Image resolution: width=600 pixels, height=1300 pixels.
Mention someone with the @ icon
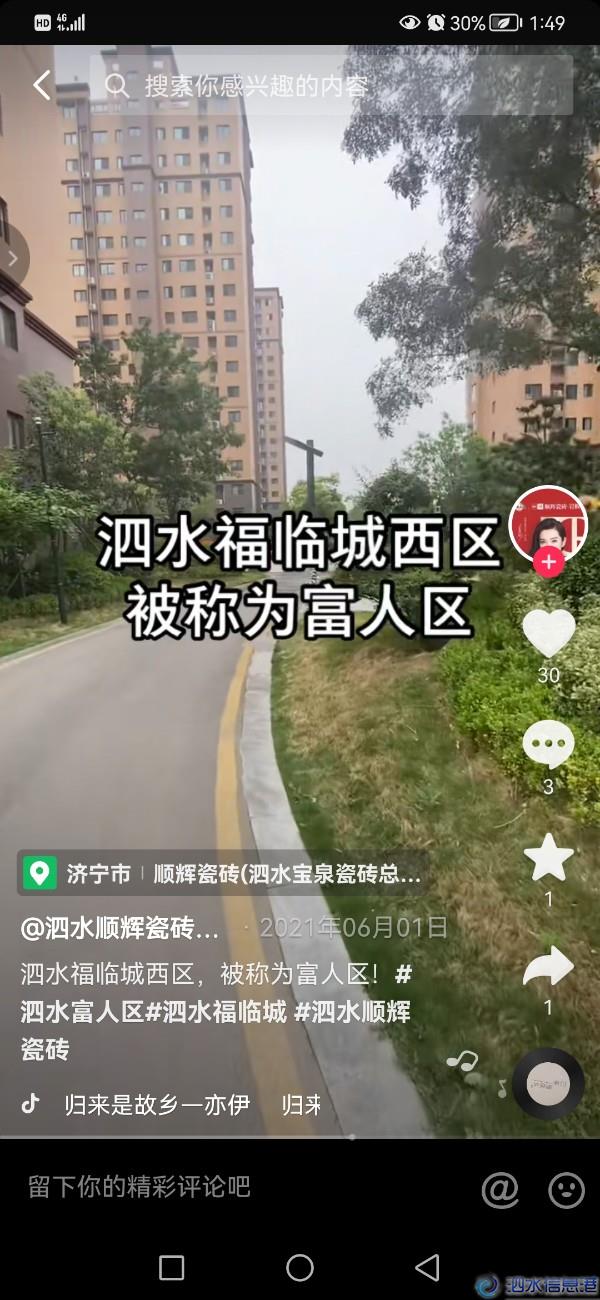click(500, 1189)
